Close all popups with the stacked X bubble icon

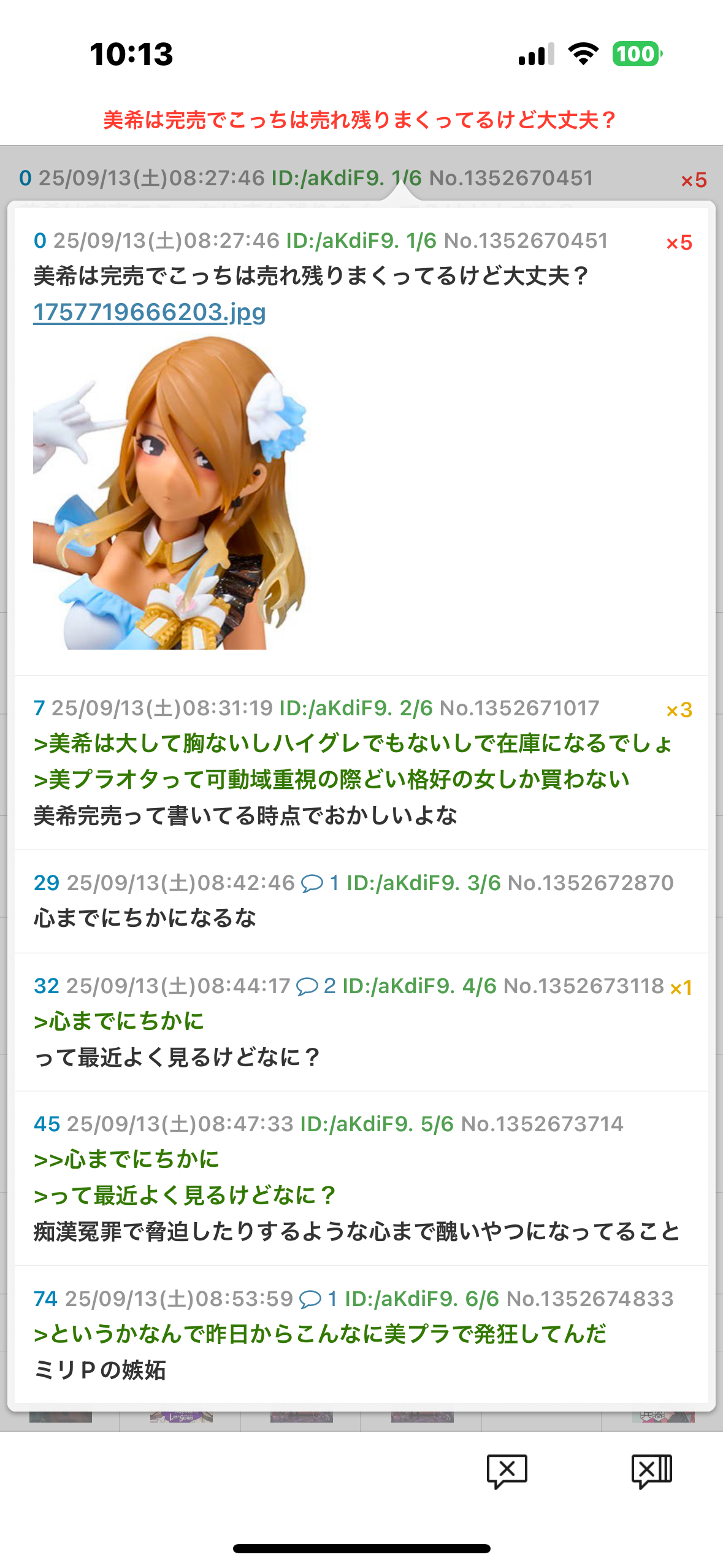coord(652,1471)
